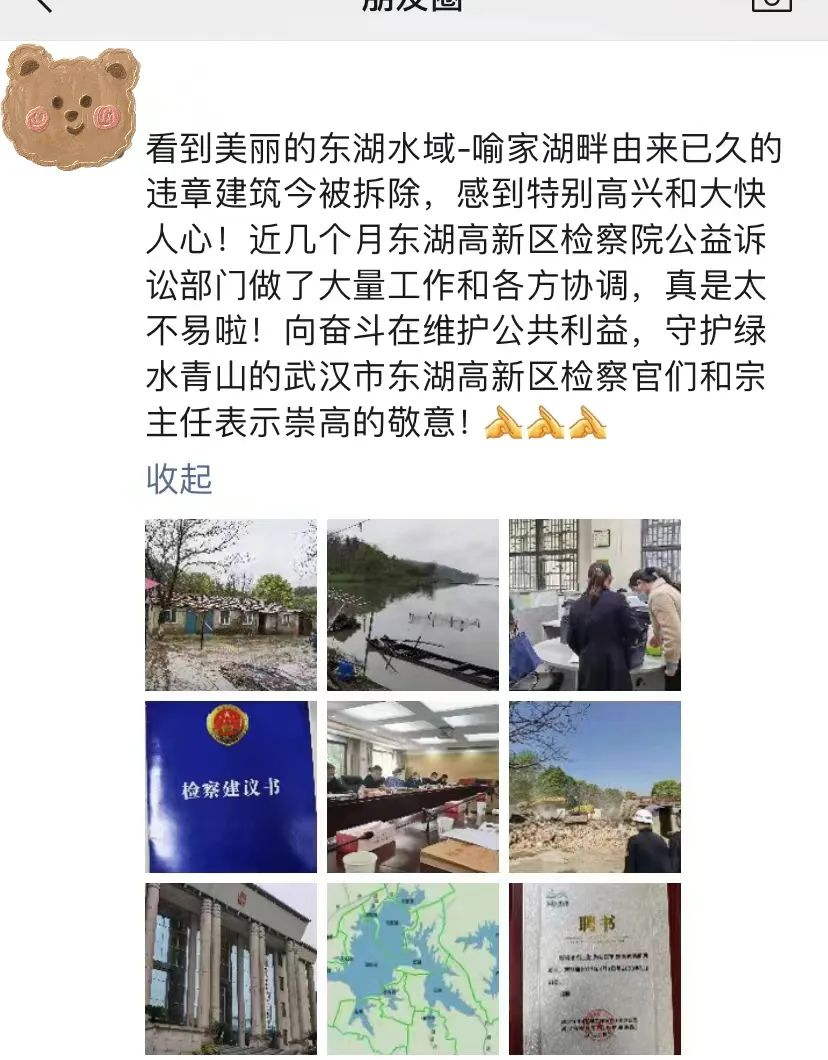The width and height of the screenshot is (828, 1060).
Task: Open the blue 检察建议书 photo
Action: tap(231, 787)
